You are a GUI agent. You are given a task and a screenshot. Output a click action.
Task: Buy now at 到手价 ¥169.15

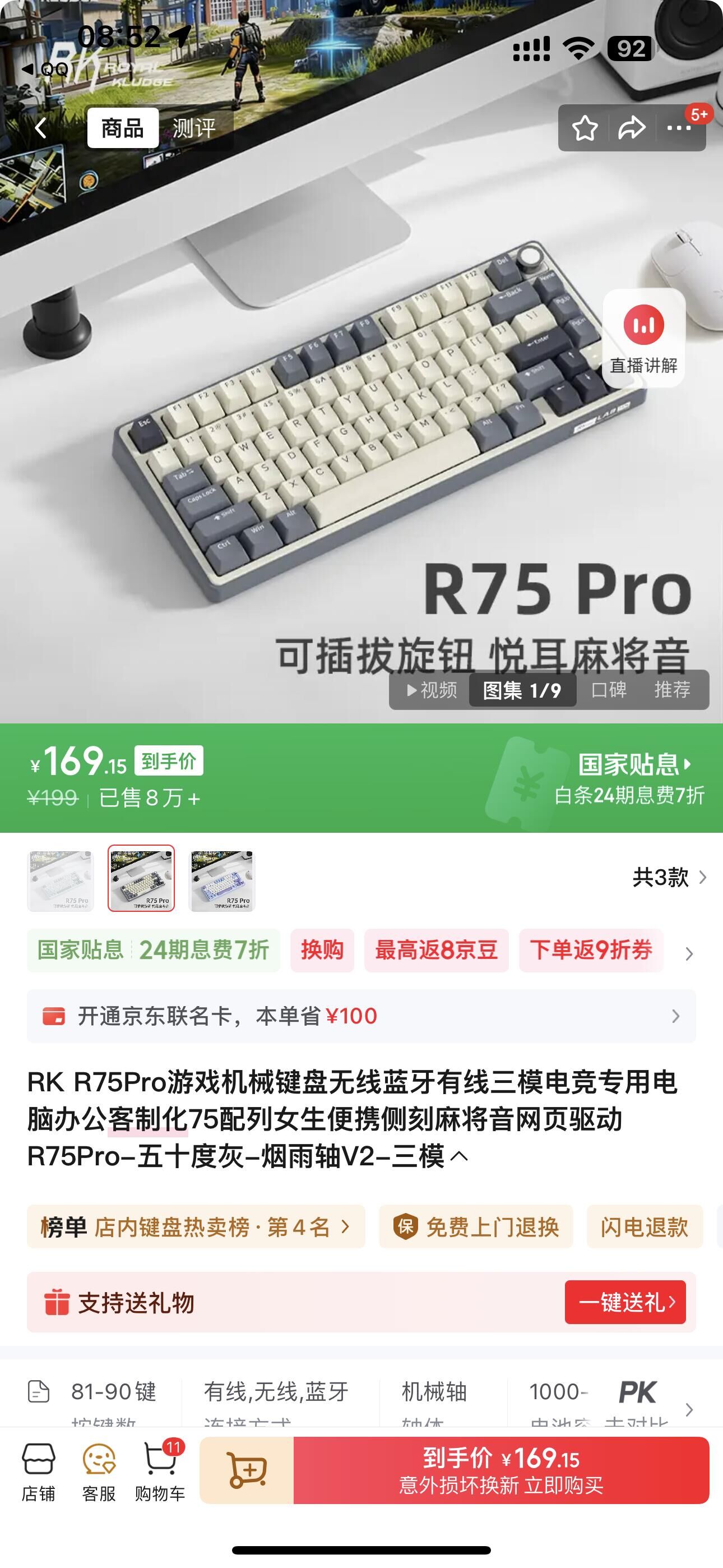tap(501, 1470)
